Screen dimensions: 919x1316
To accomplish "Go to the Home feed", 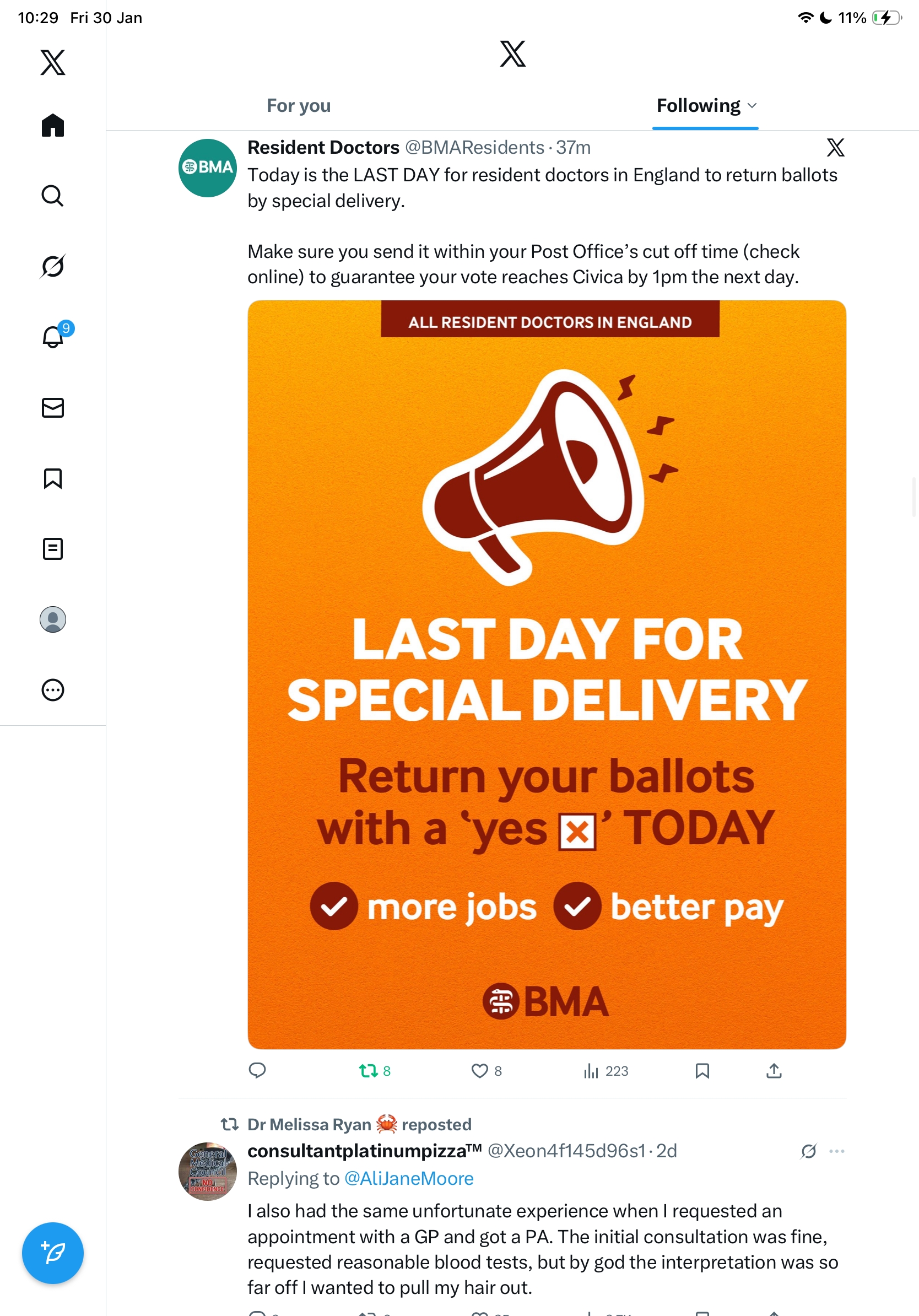I will click(x=53, y=125).
